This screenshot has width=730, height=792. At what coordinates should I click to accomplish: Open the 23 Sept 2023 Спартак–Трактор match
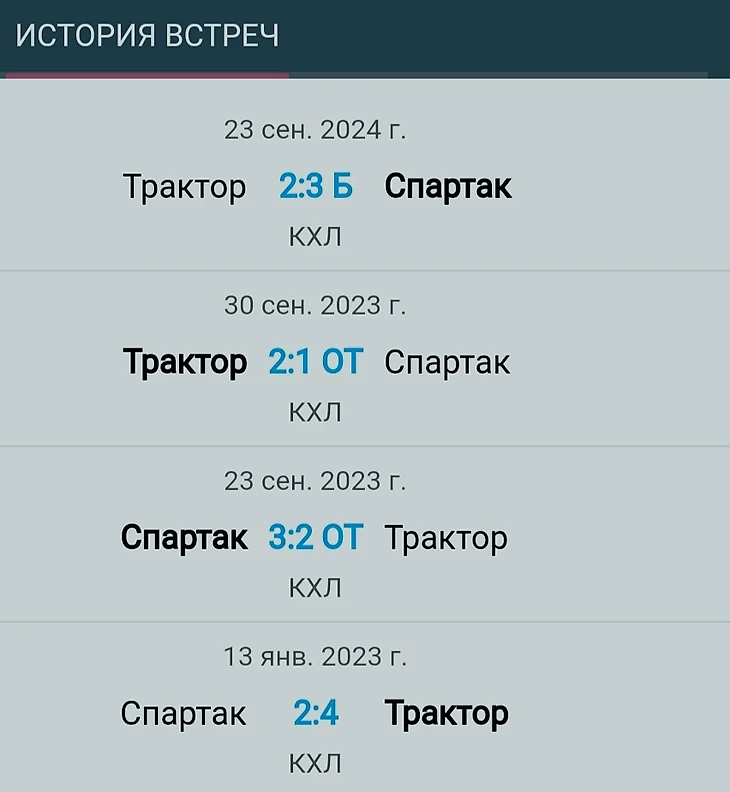[316, 538]
